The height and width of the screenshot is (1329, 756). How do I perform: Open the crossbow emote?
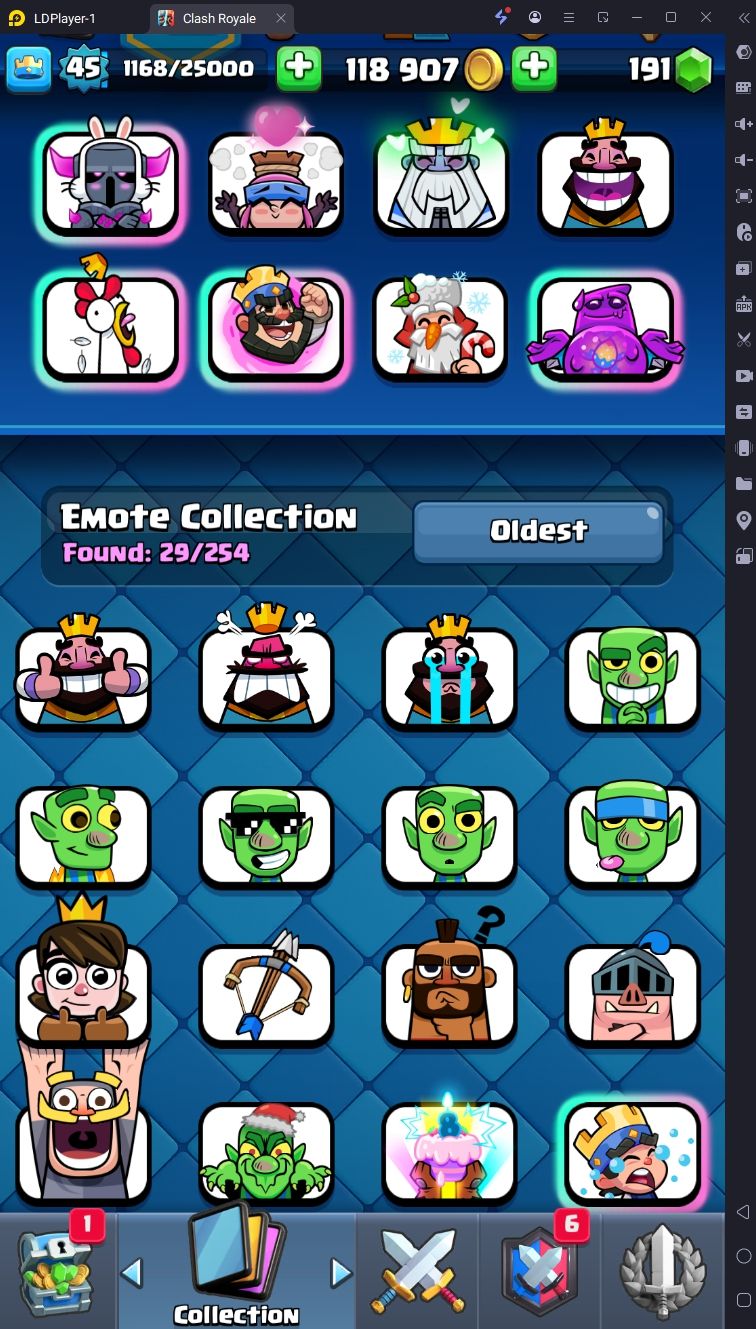(x=266, y=993)
